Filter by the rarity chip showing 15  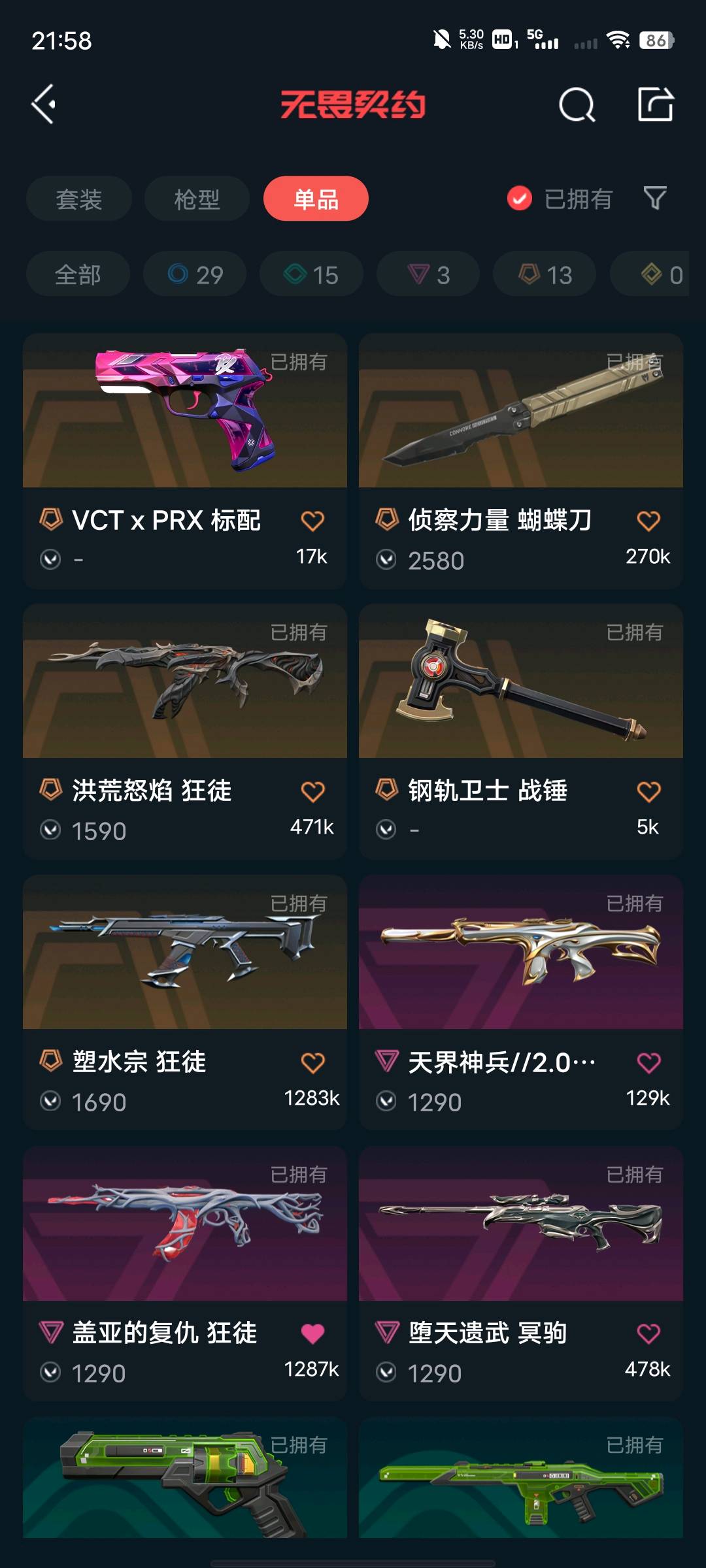click(311, 274)
